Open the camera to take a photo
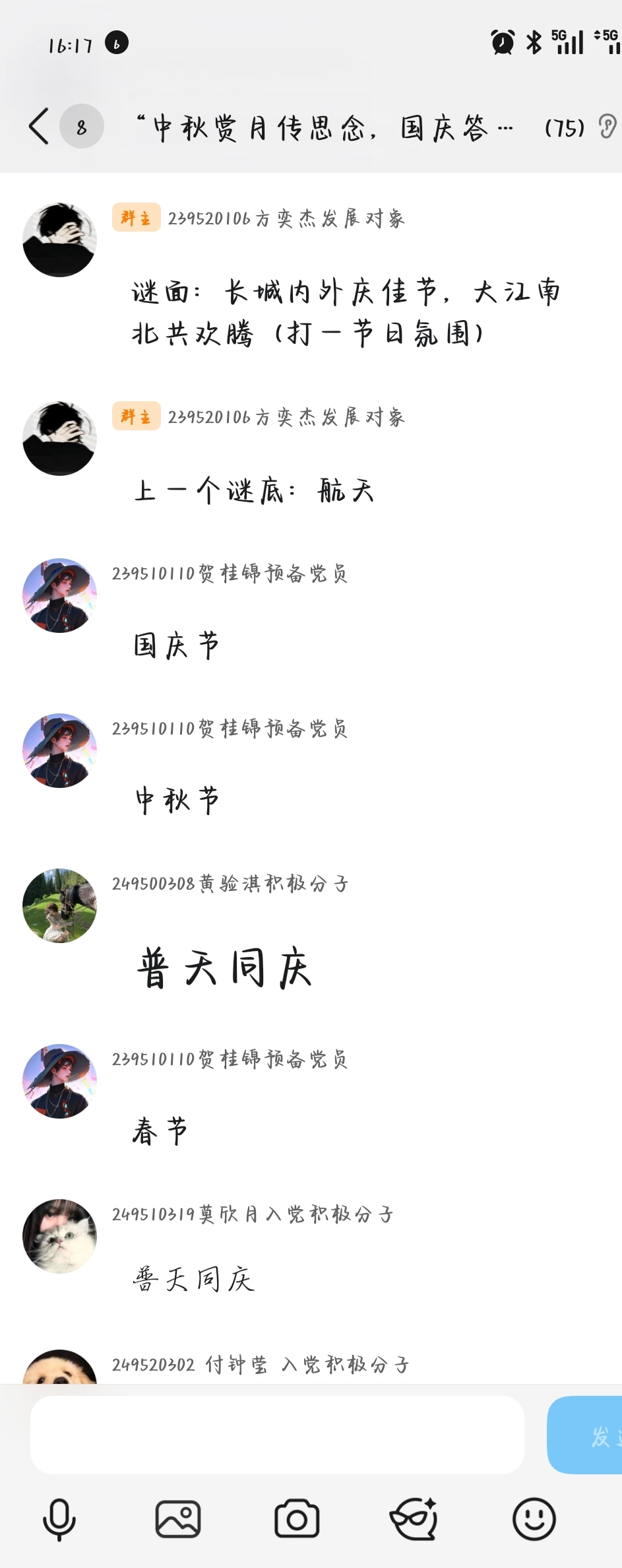 (297, 1519)
